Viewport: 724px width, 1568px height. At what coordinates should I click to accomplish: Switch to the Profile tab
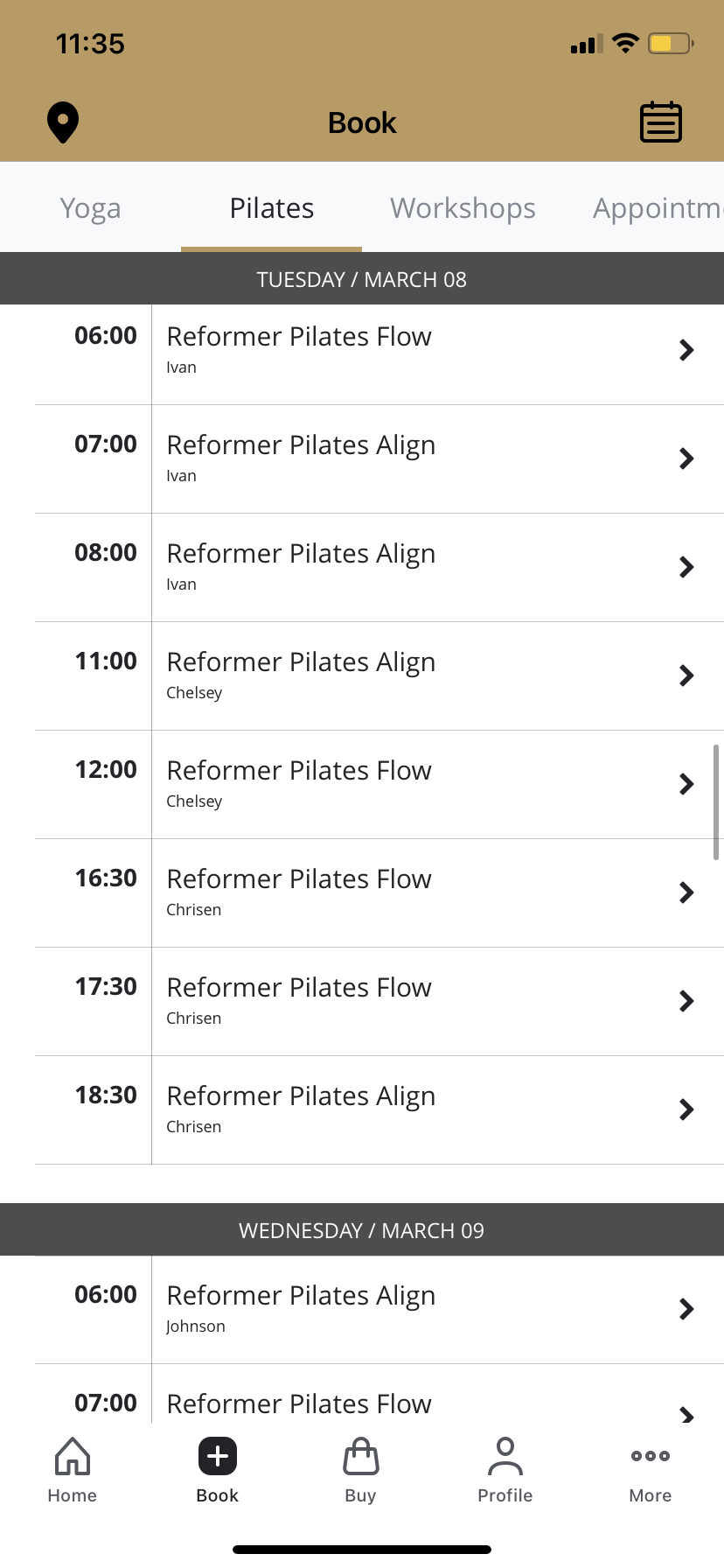pyautogui.click(x=505, y=1470)
